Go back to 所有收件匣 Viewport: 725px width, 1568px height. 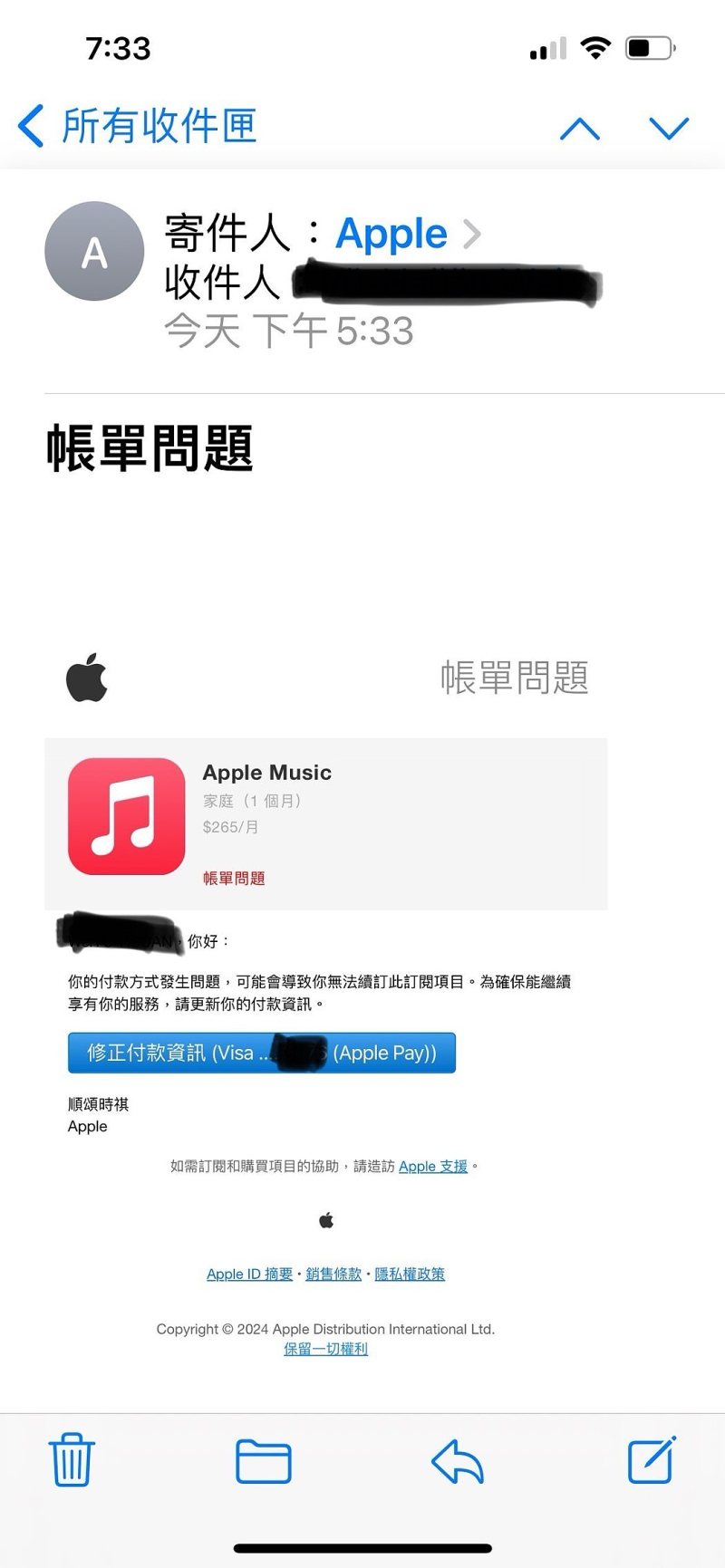[x=138, y=126]
